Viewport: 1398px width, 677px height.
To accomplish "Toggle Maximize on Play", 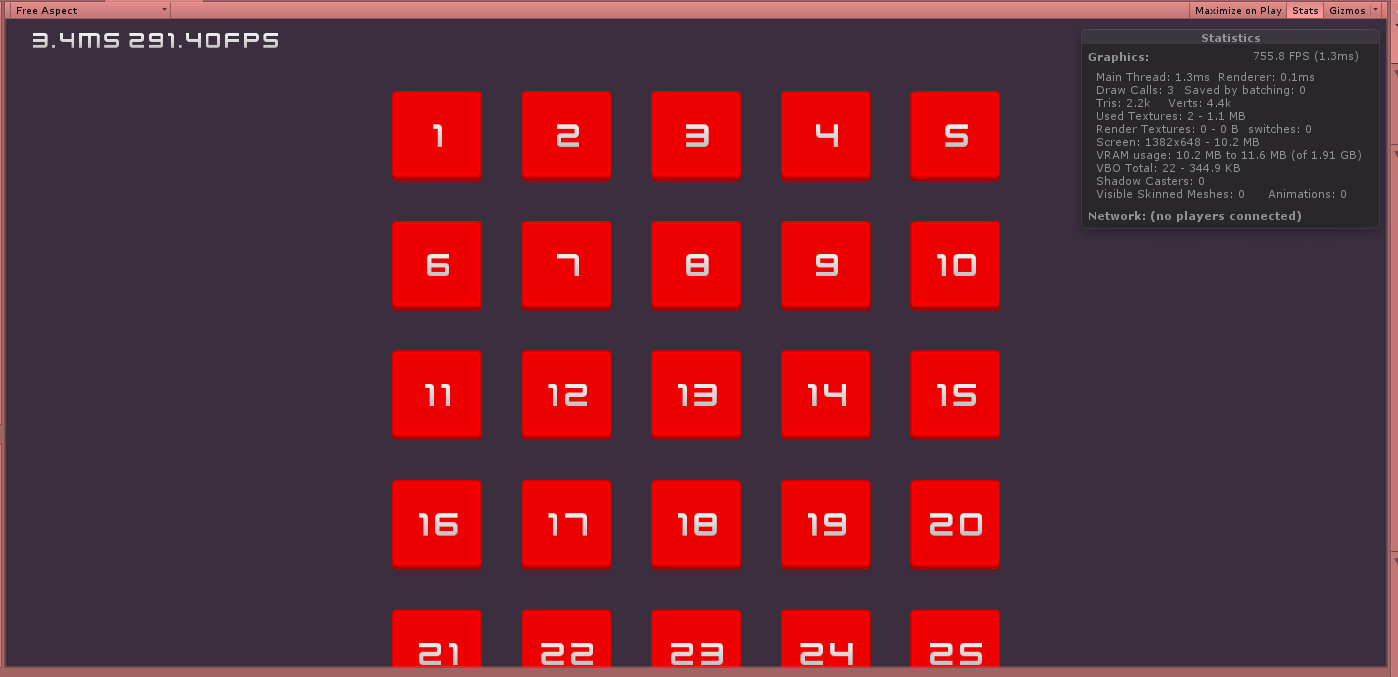I will [1238, 10].
